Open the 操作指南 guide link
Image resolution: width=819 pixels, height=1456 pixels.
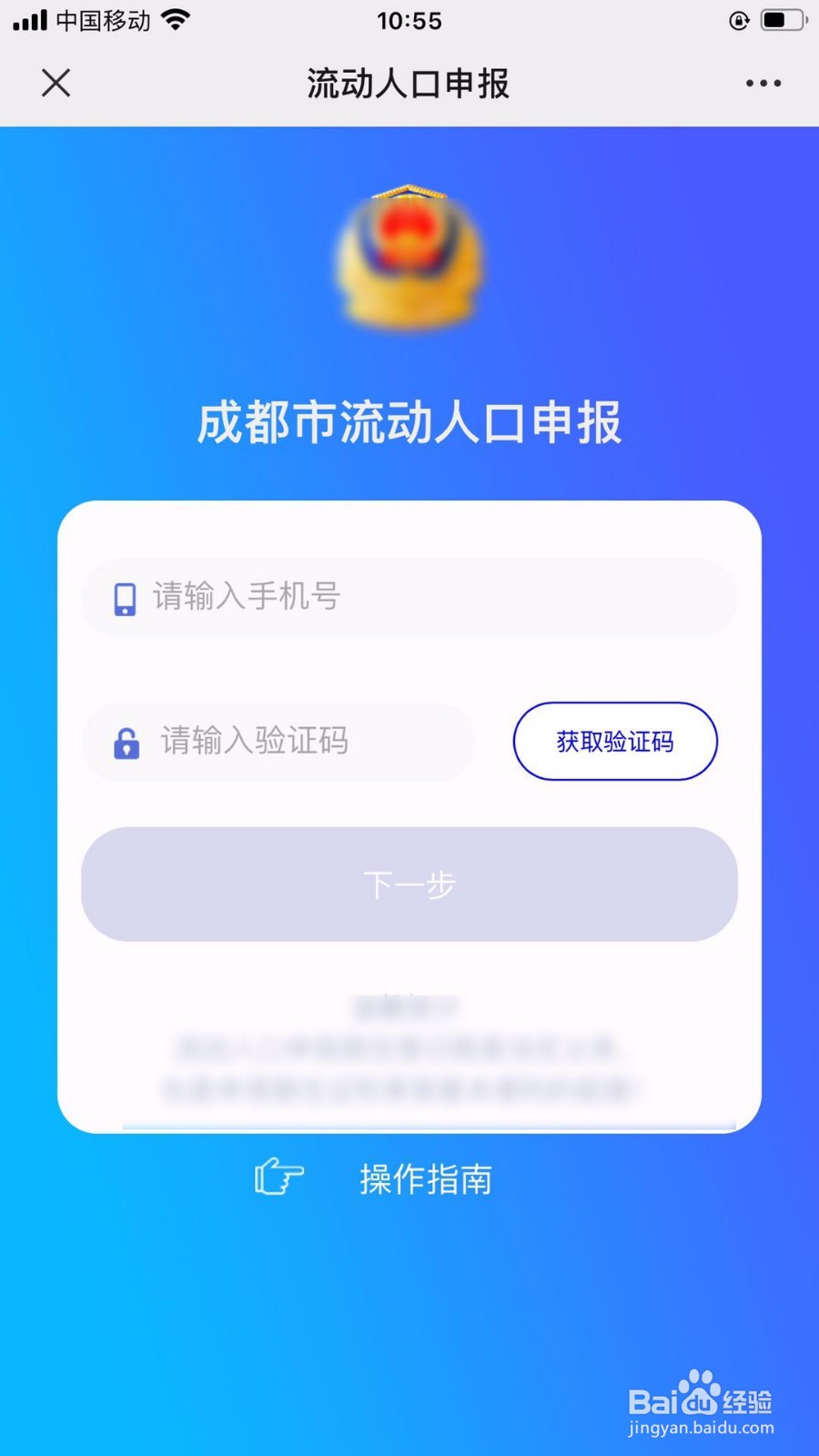point(425,1179)
